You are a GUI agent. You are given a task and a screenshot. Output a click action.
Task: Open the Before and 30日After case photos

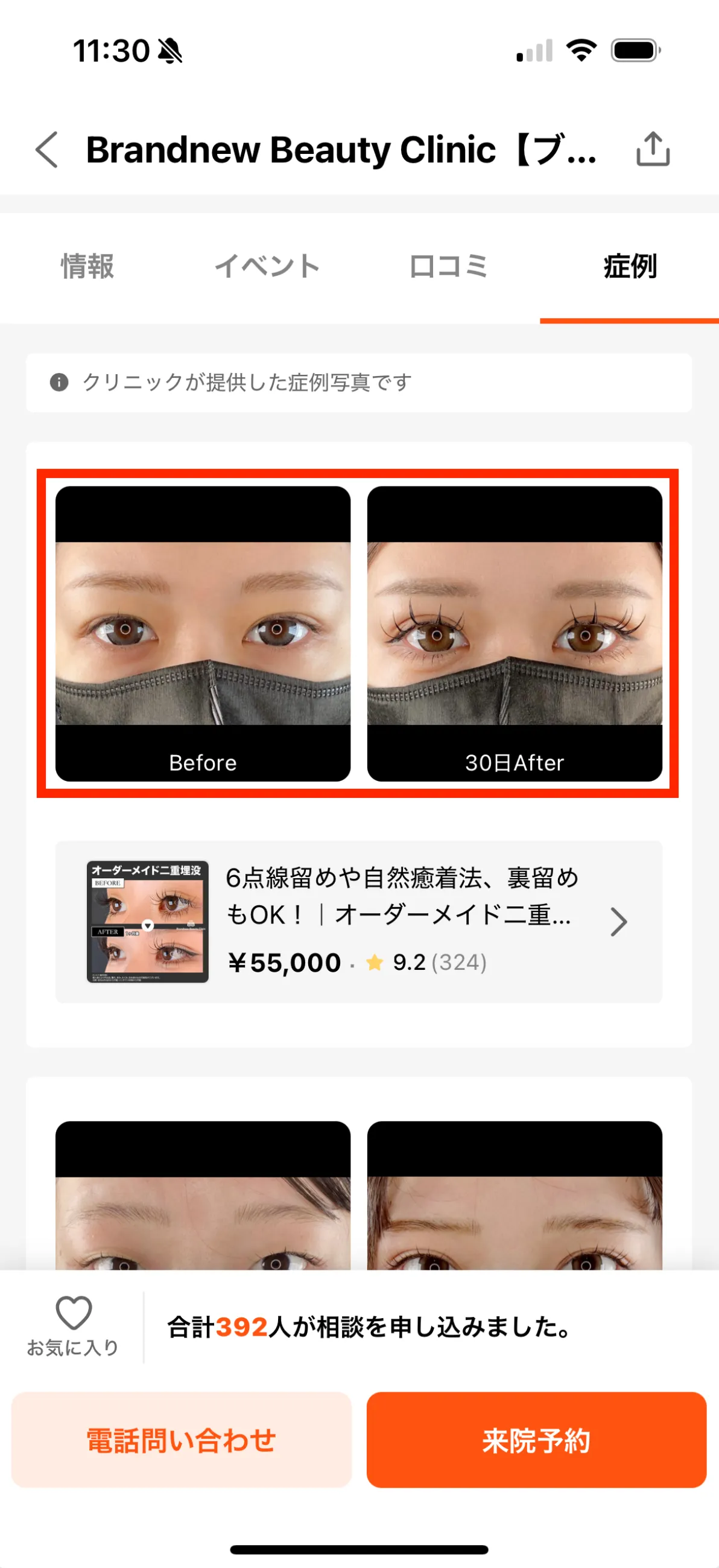tap(358, 633)
